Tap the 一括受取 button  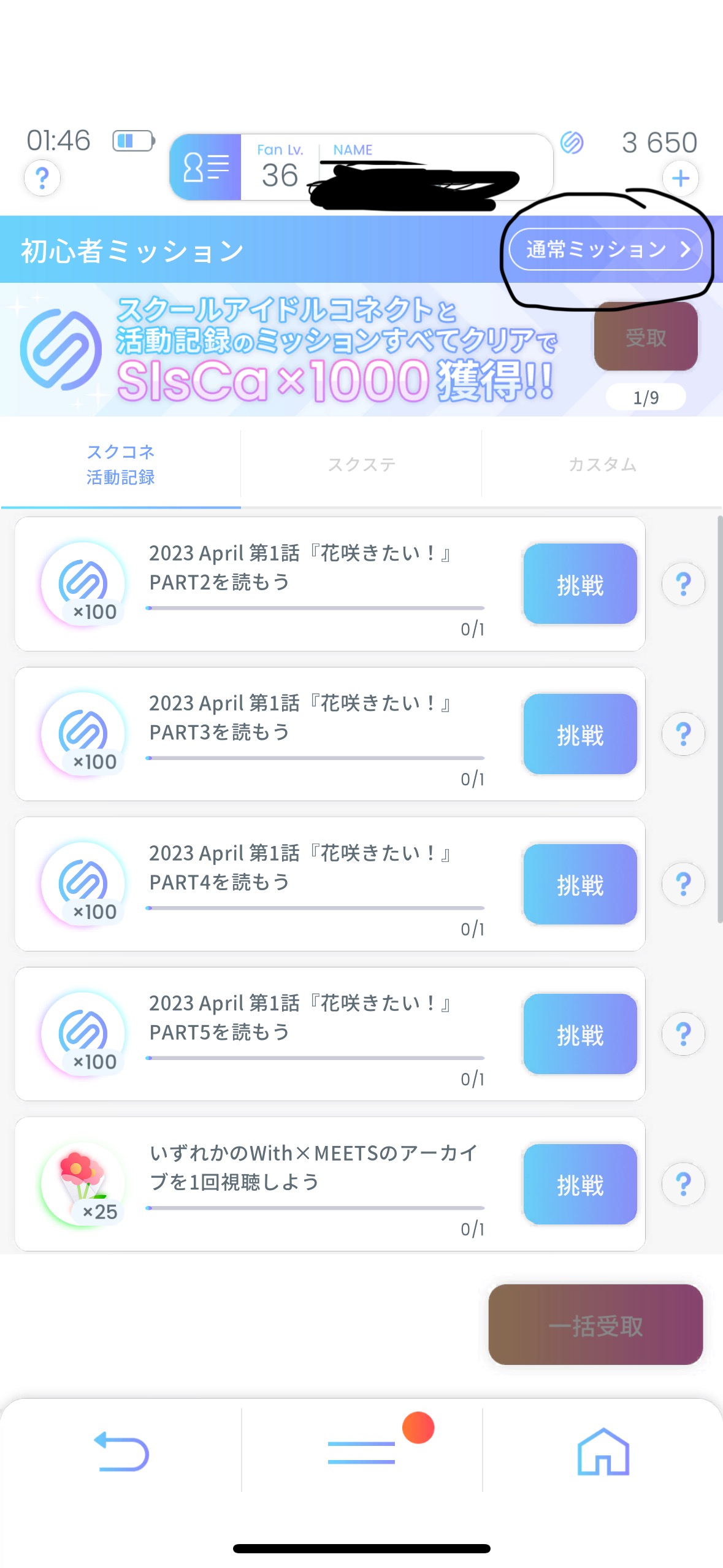coord(595,1324)
